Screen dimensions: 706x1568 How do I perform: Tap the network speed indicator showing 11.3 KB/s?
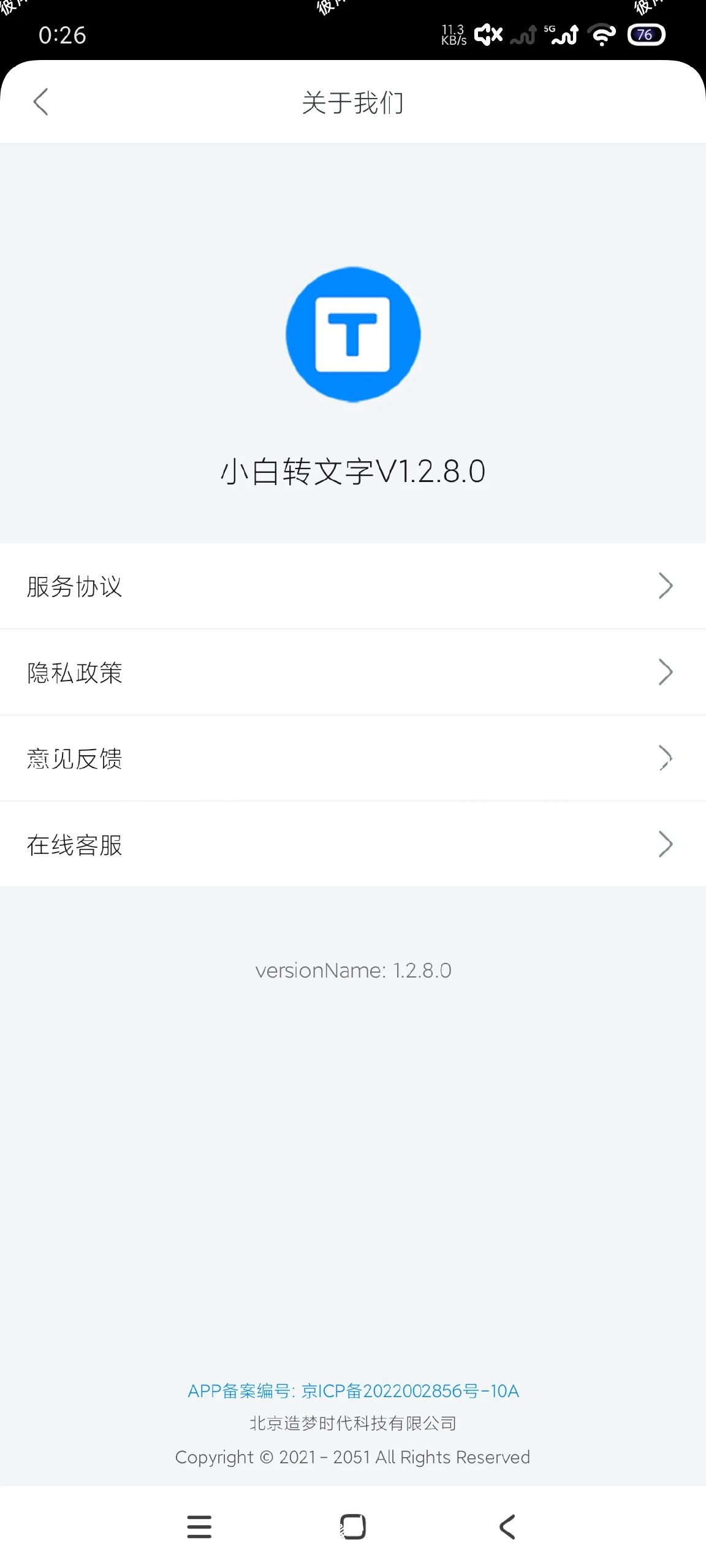pos(452,34)
